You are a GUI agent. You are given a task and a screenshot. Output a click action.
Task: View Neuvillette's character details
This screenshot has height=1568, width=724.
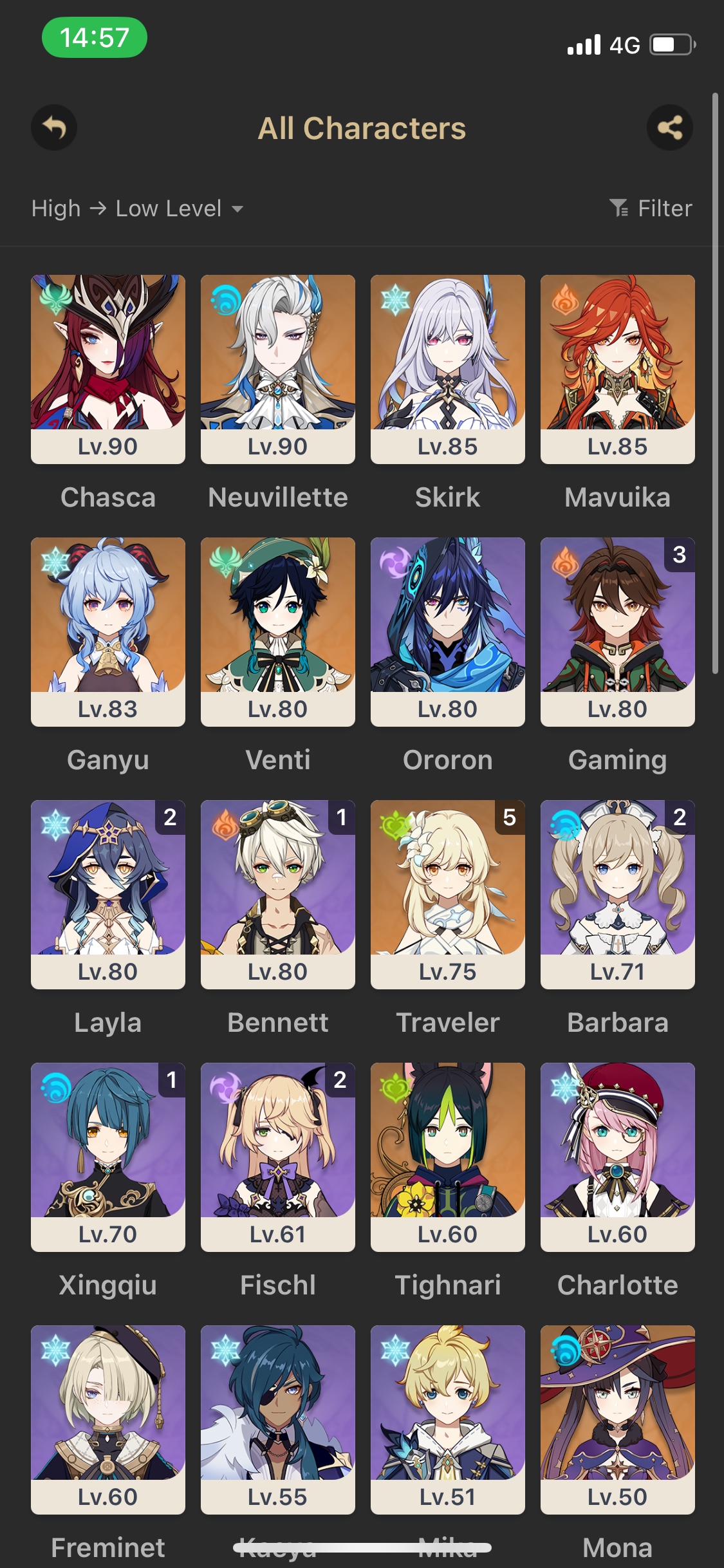278,369
